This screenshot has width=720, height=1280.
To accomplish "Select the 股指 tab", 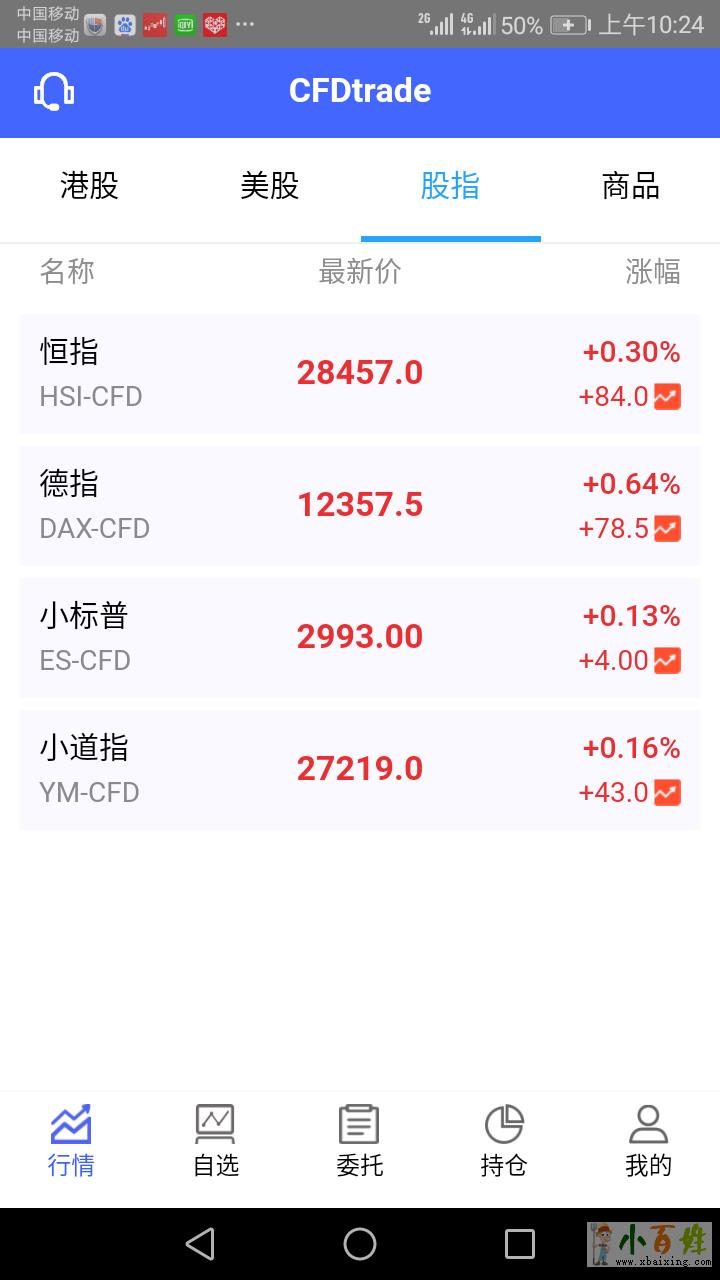I will (x=450, y=187).
